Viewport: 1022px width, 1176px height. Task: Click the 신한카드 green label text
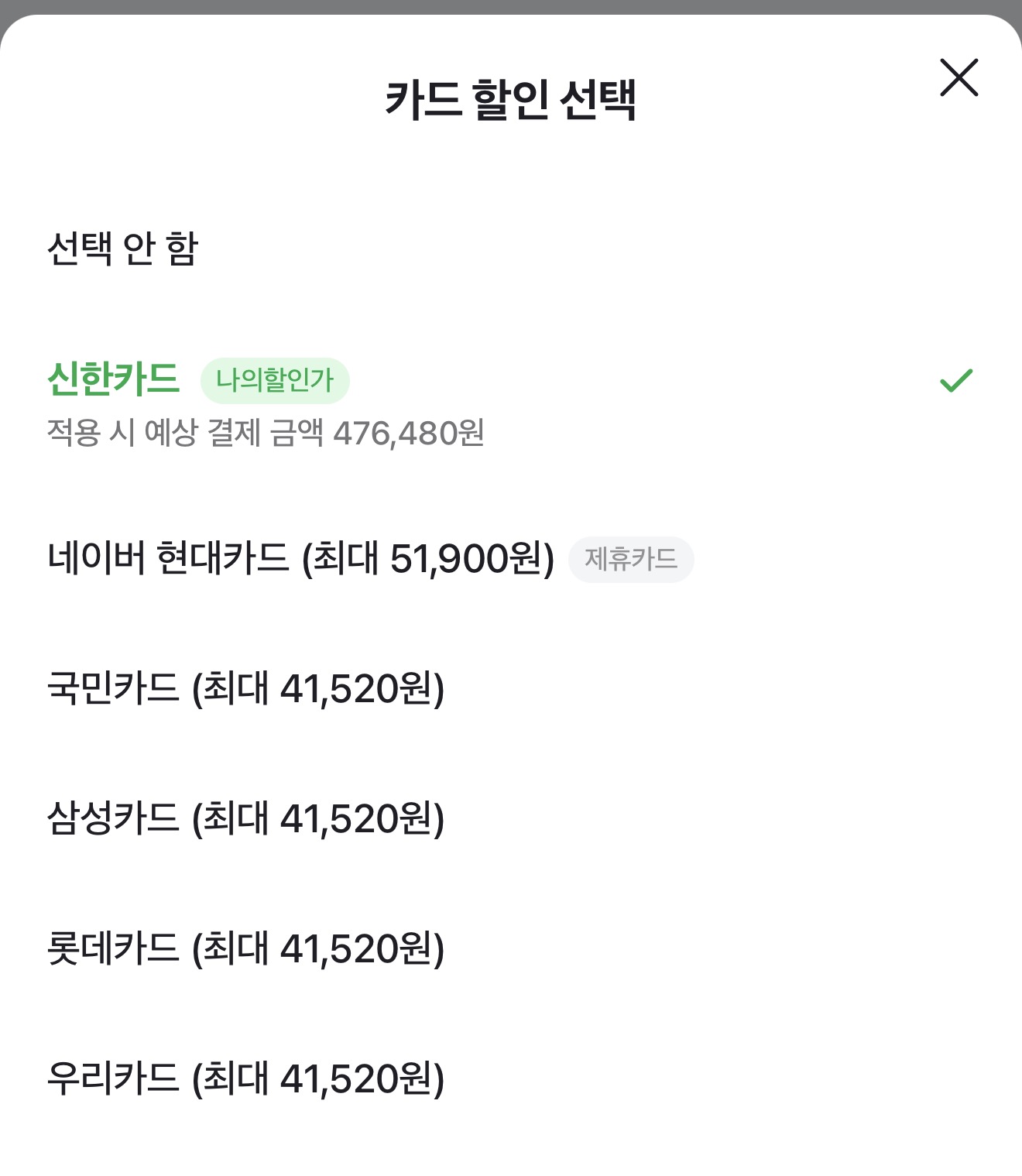coord(114,378)
